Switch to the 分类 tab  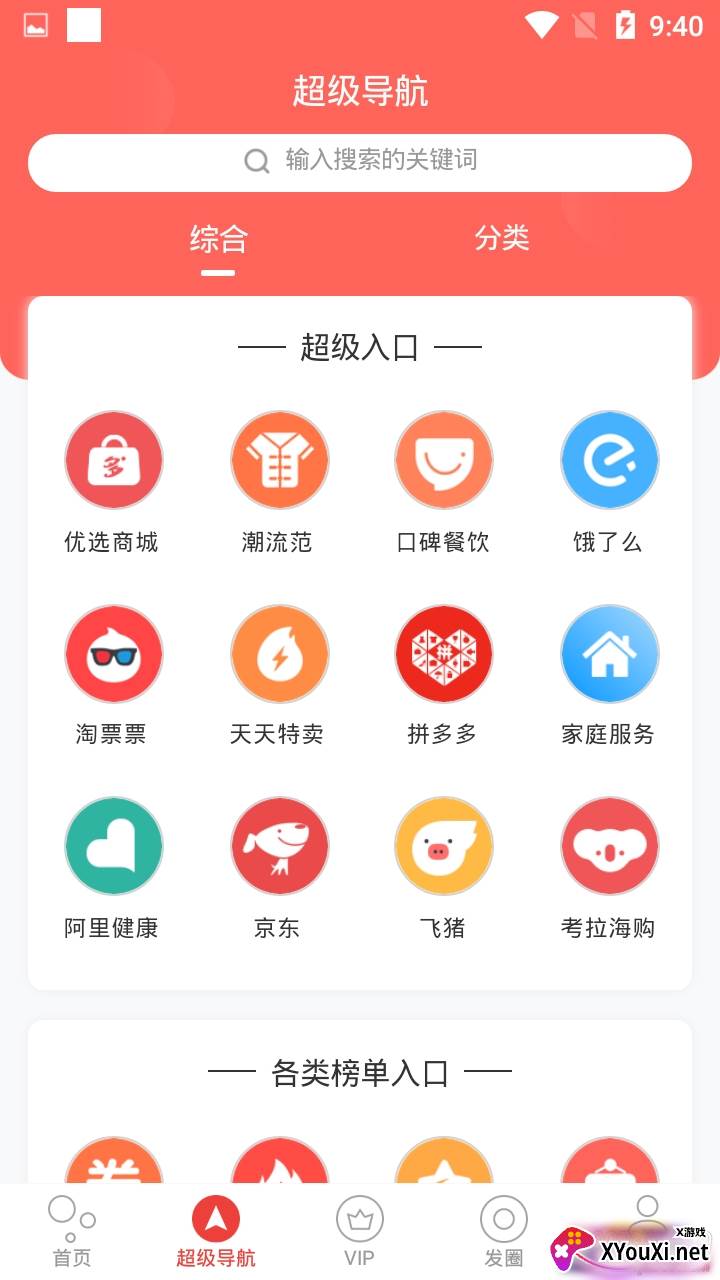click(501, 238)
